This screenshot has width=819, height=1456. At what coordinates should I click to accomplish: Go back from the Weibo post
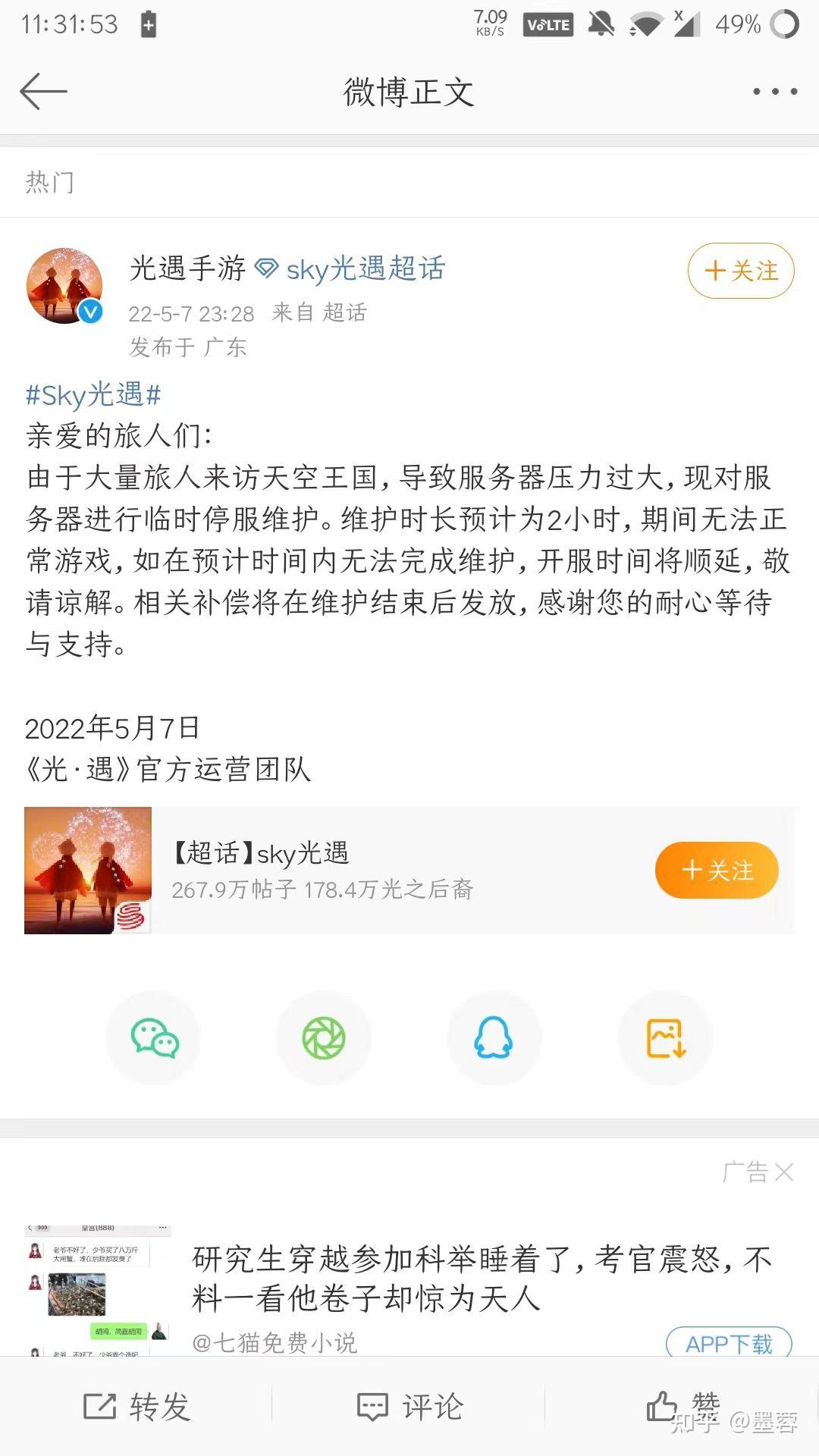point(43,92)
